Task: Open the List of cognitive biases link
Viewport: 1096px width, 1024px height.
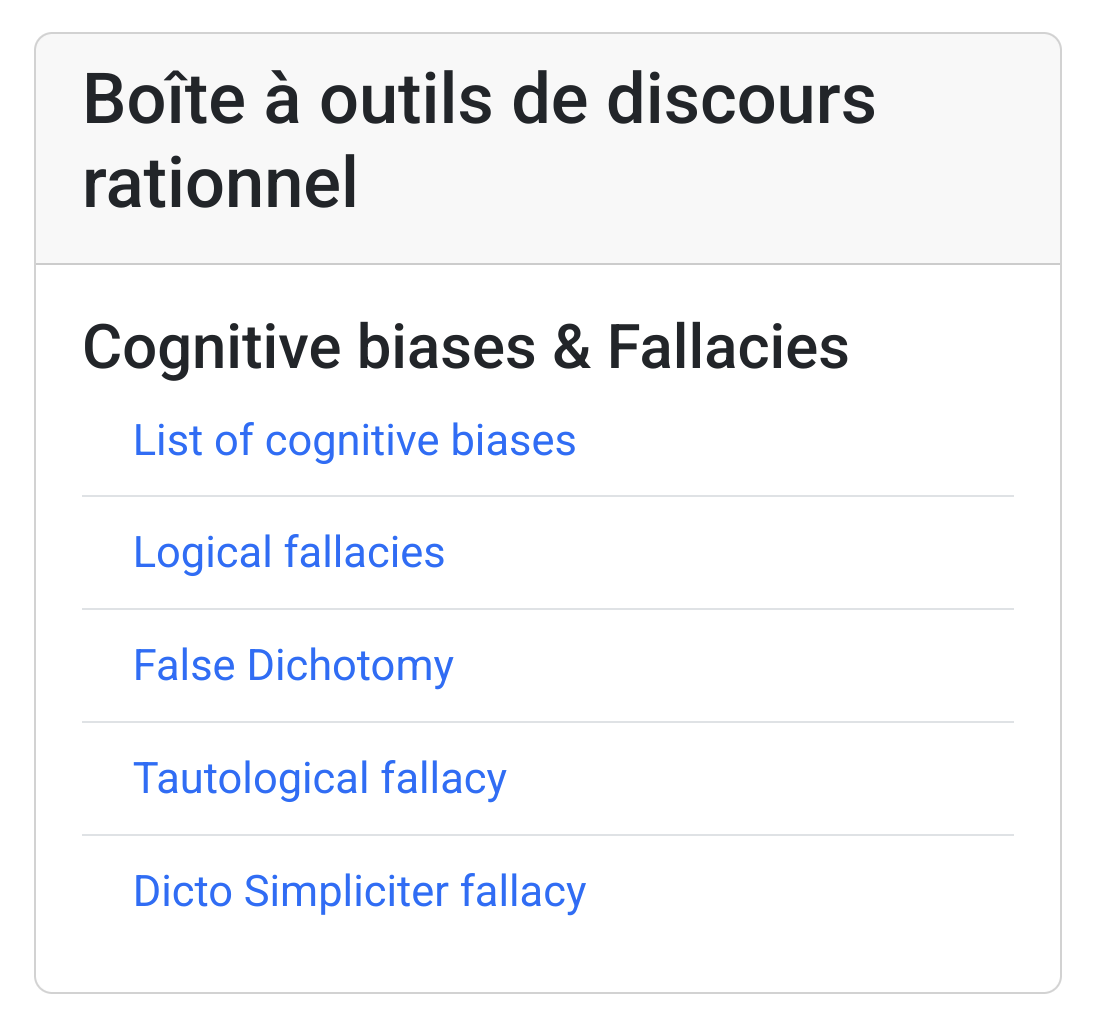Action: (354, 440)
